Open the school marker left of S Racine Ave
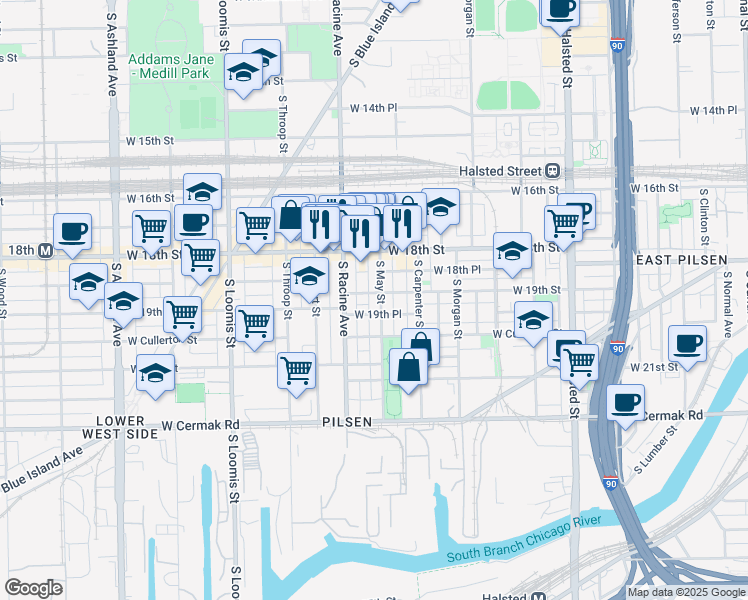 (x=310, y=275)
